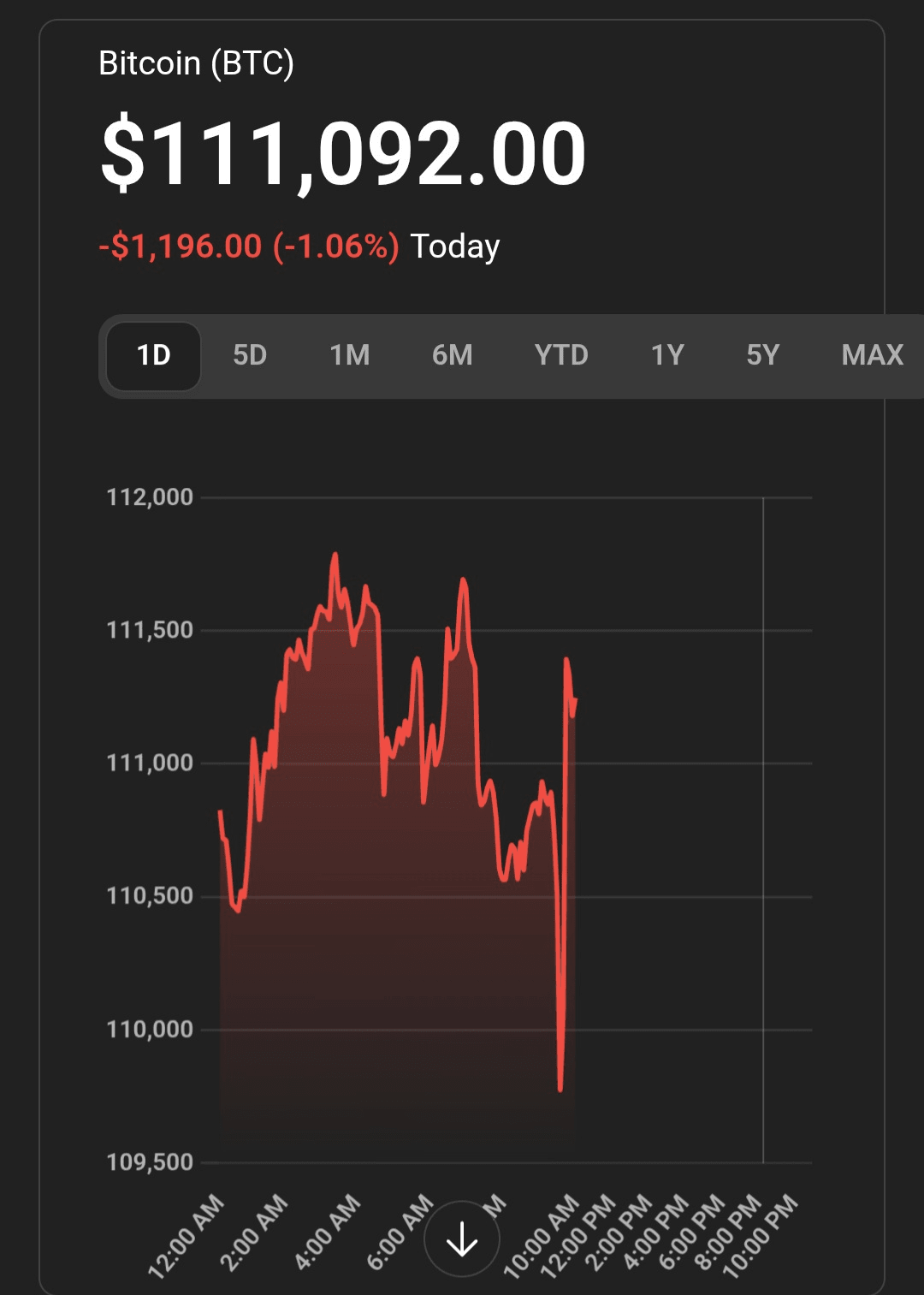View the YTD chart
This screenshot has width=924, height=1295.
(561, 355)
